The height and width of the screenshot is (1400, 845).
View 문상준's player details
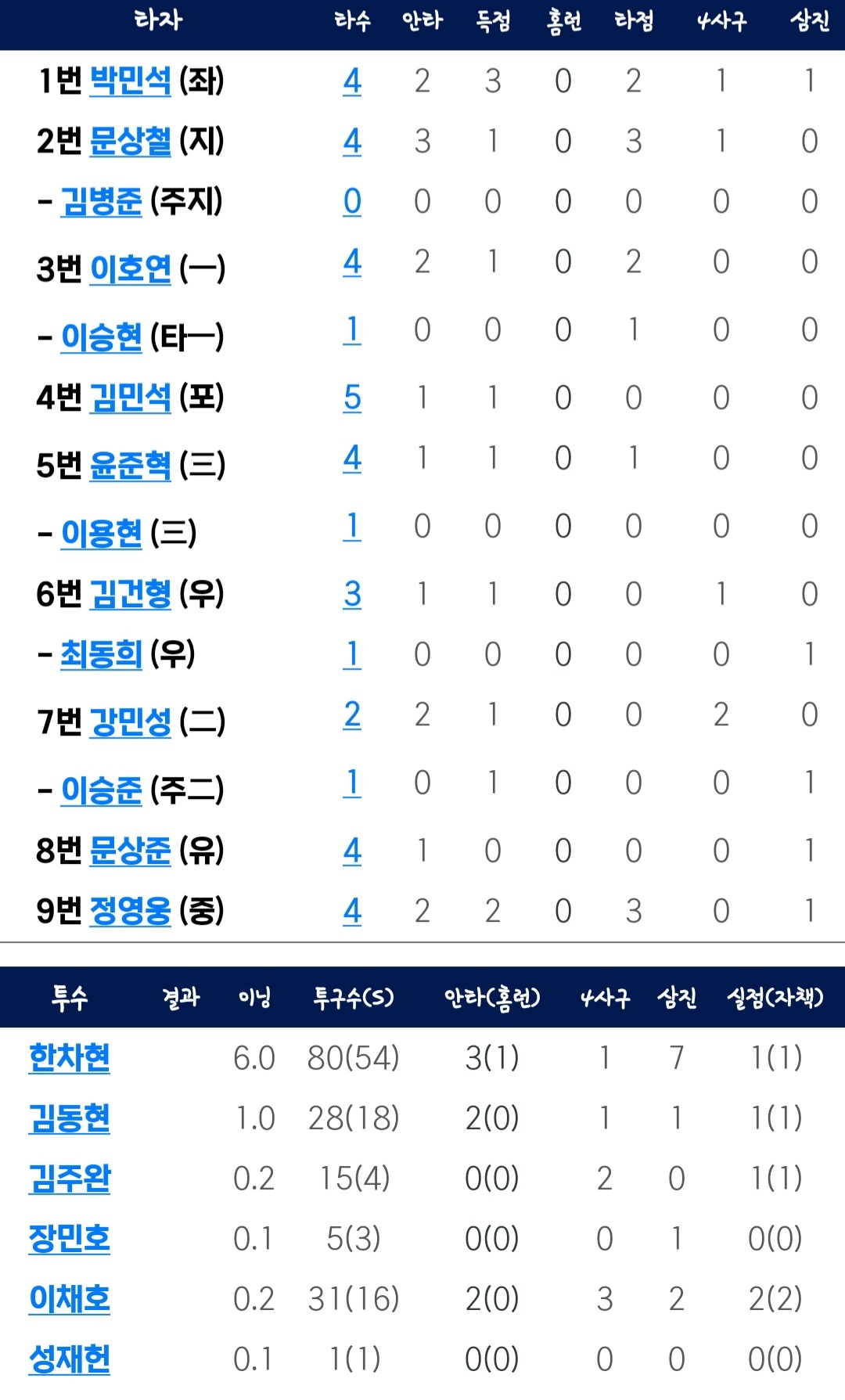130,851
